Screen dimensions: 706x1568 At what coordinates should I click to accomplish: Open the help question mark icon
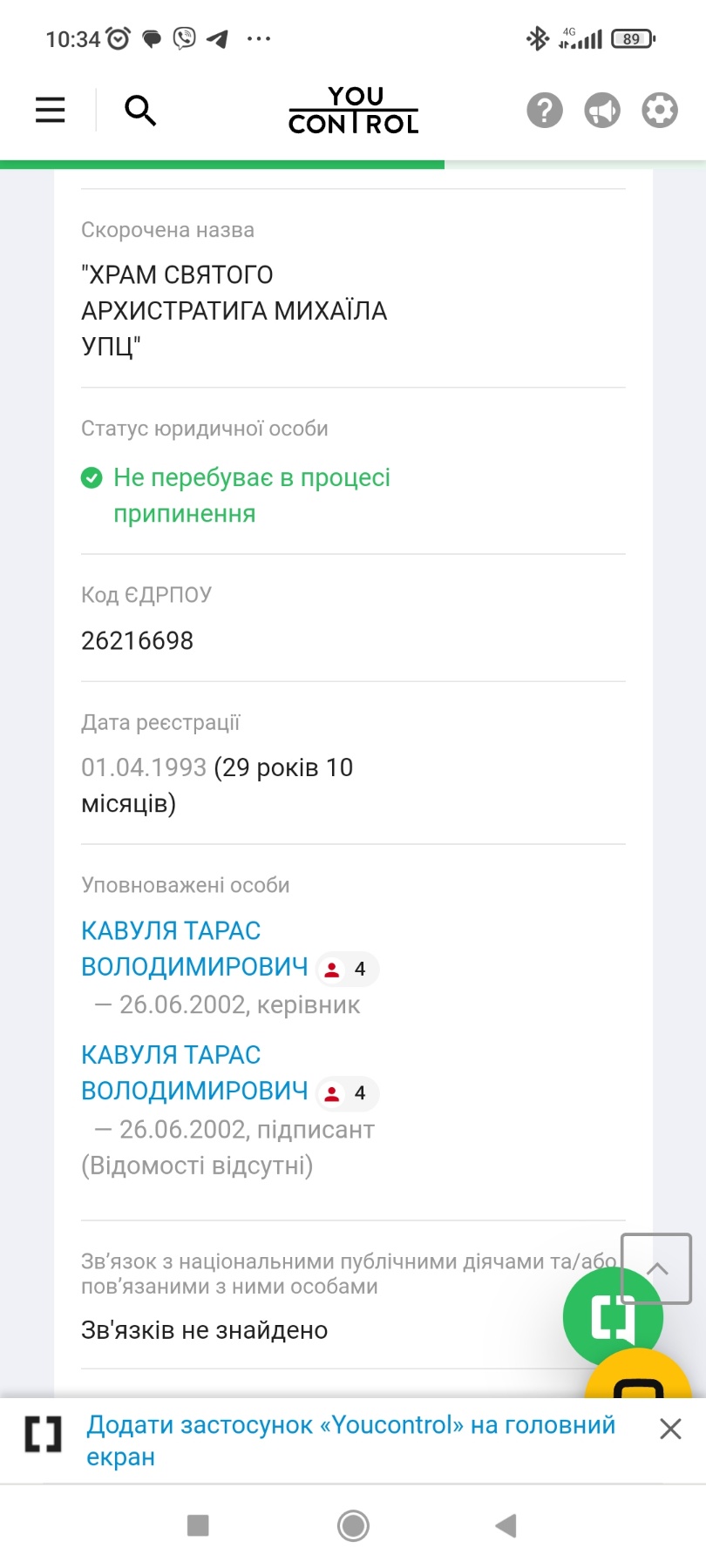545,111
